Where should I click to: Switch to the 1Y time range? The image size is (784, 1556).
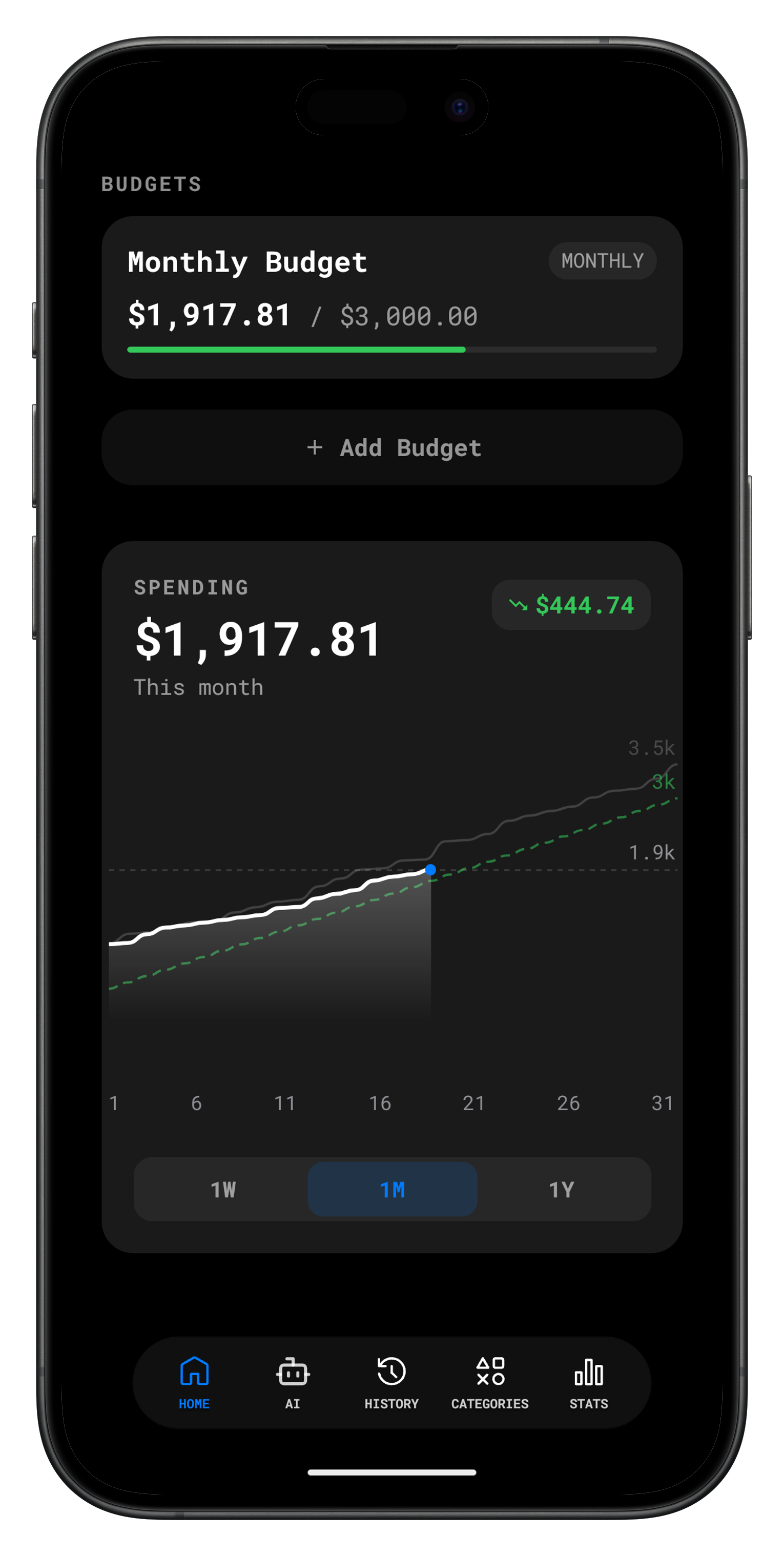pyautogui.click(x=562, y=1189)
